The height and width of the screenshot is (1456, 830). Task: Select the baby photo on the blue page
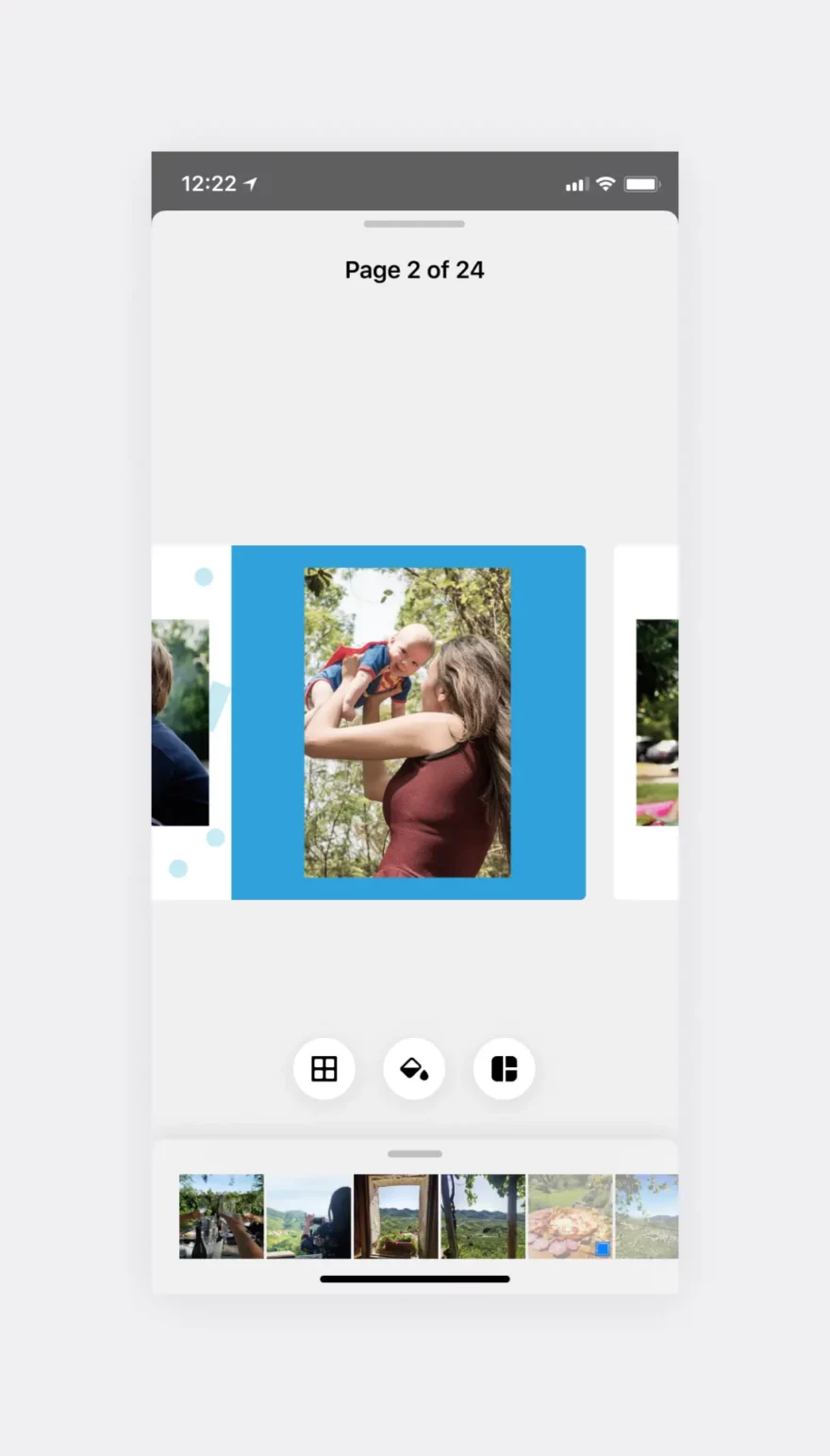click(407, 723)
